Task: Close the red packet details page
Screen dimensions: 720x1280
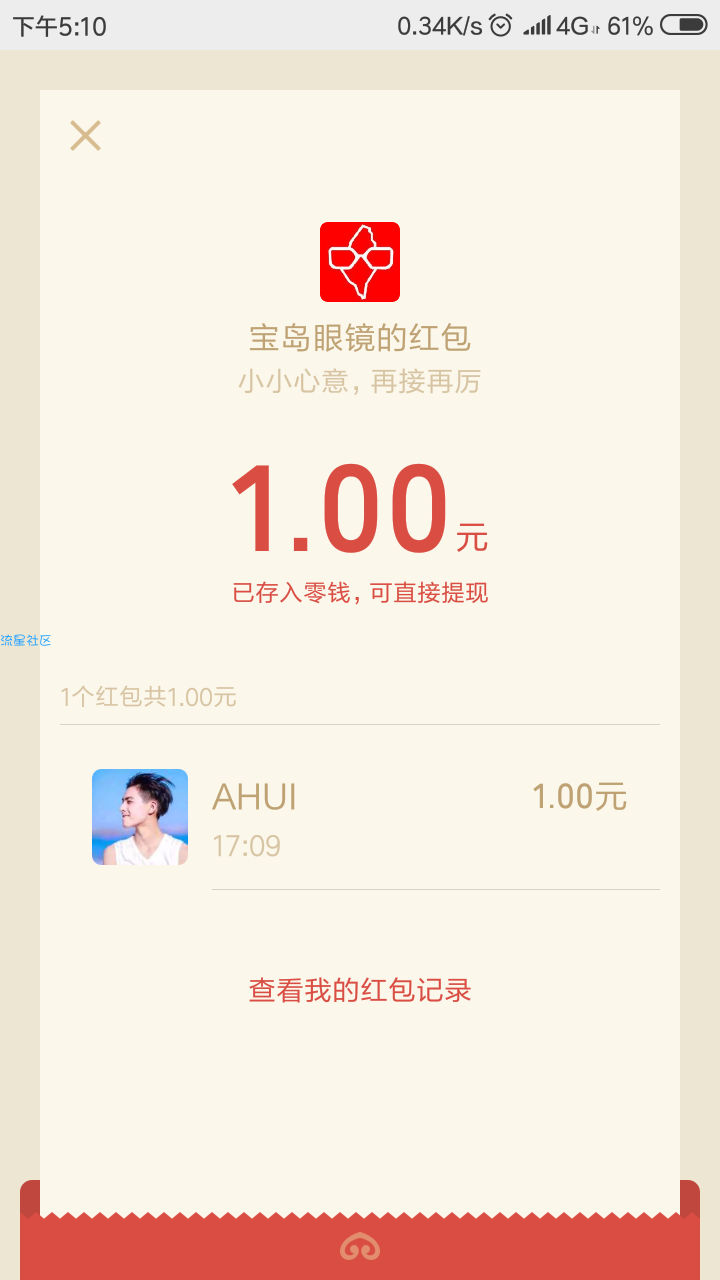Action: [x=85, y=136]
